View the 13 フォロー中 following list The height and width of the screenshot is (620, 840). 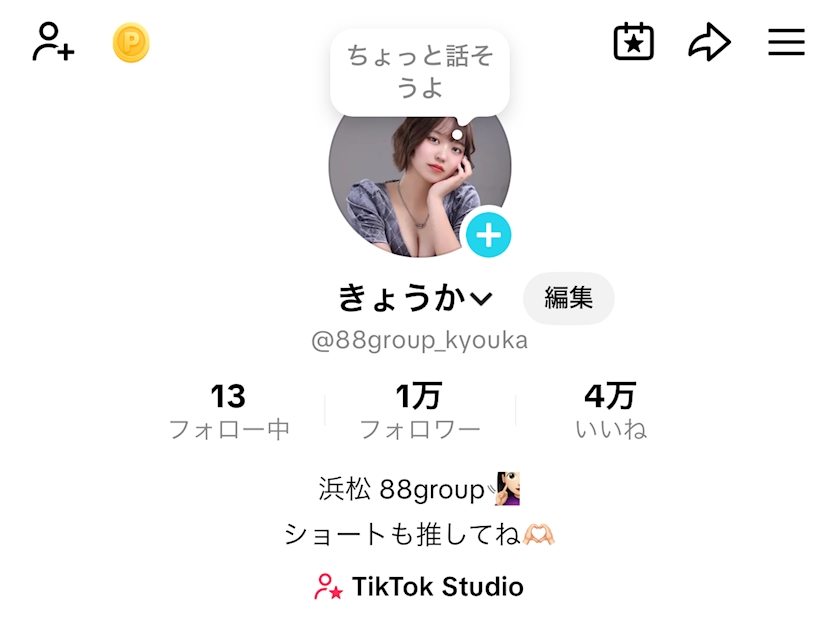click(229, 411)
